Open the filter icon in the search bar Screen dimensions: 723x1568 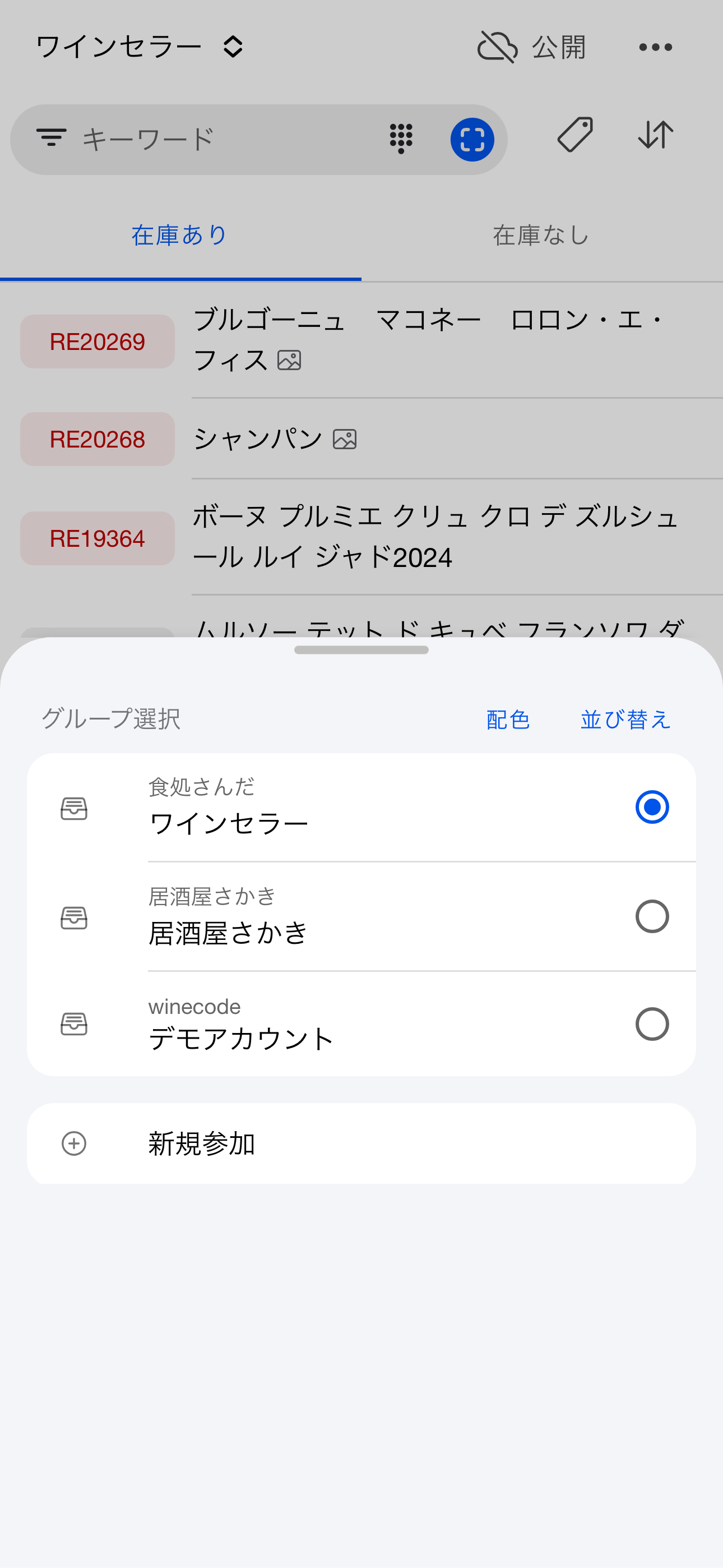tap(52, 138)
